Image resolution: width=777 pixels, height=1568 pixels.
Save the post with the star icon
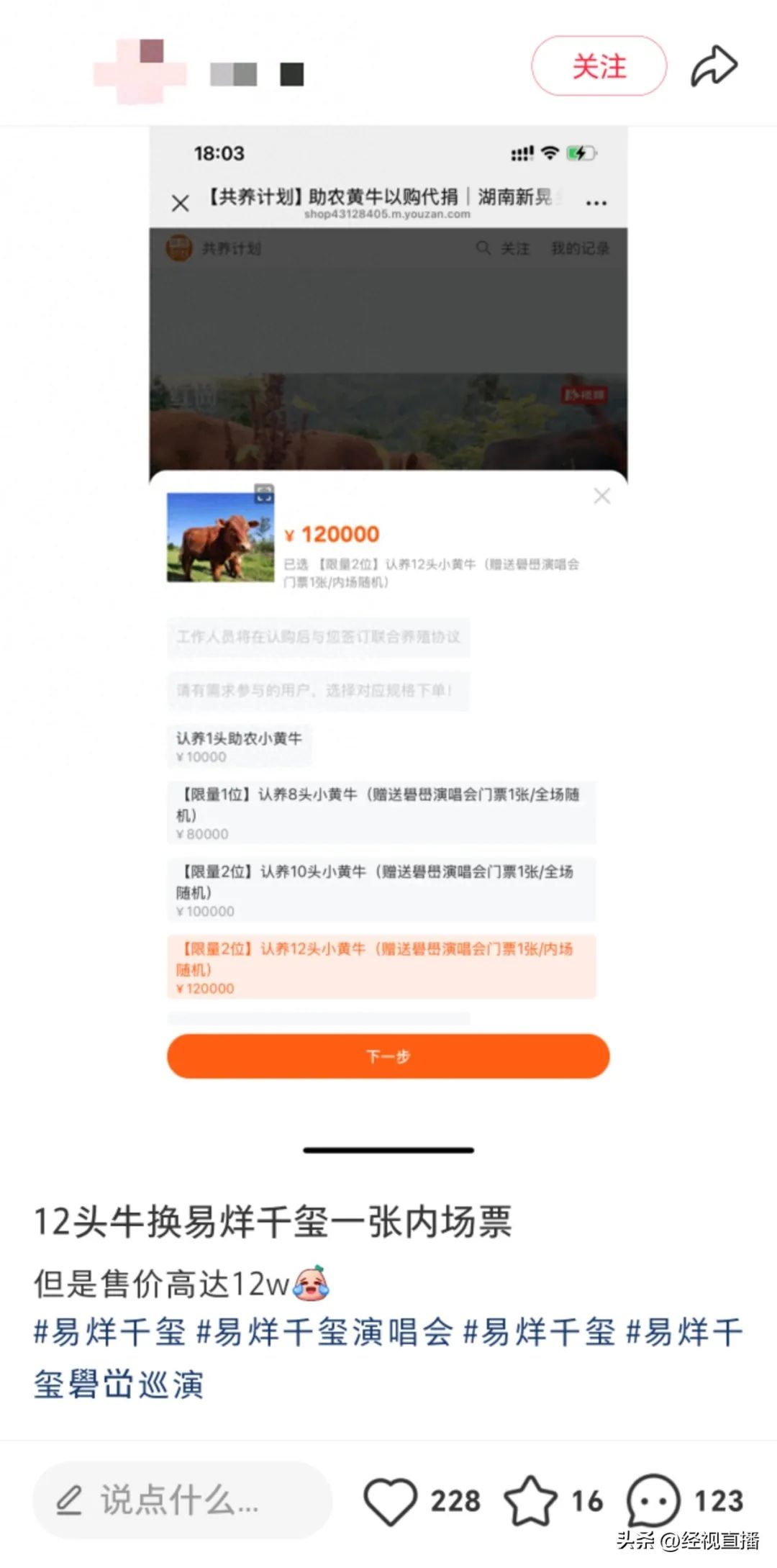530,1500
